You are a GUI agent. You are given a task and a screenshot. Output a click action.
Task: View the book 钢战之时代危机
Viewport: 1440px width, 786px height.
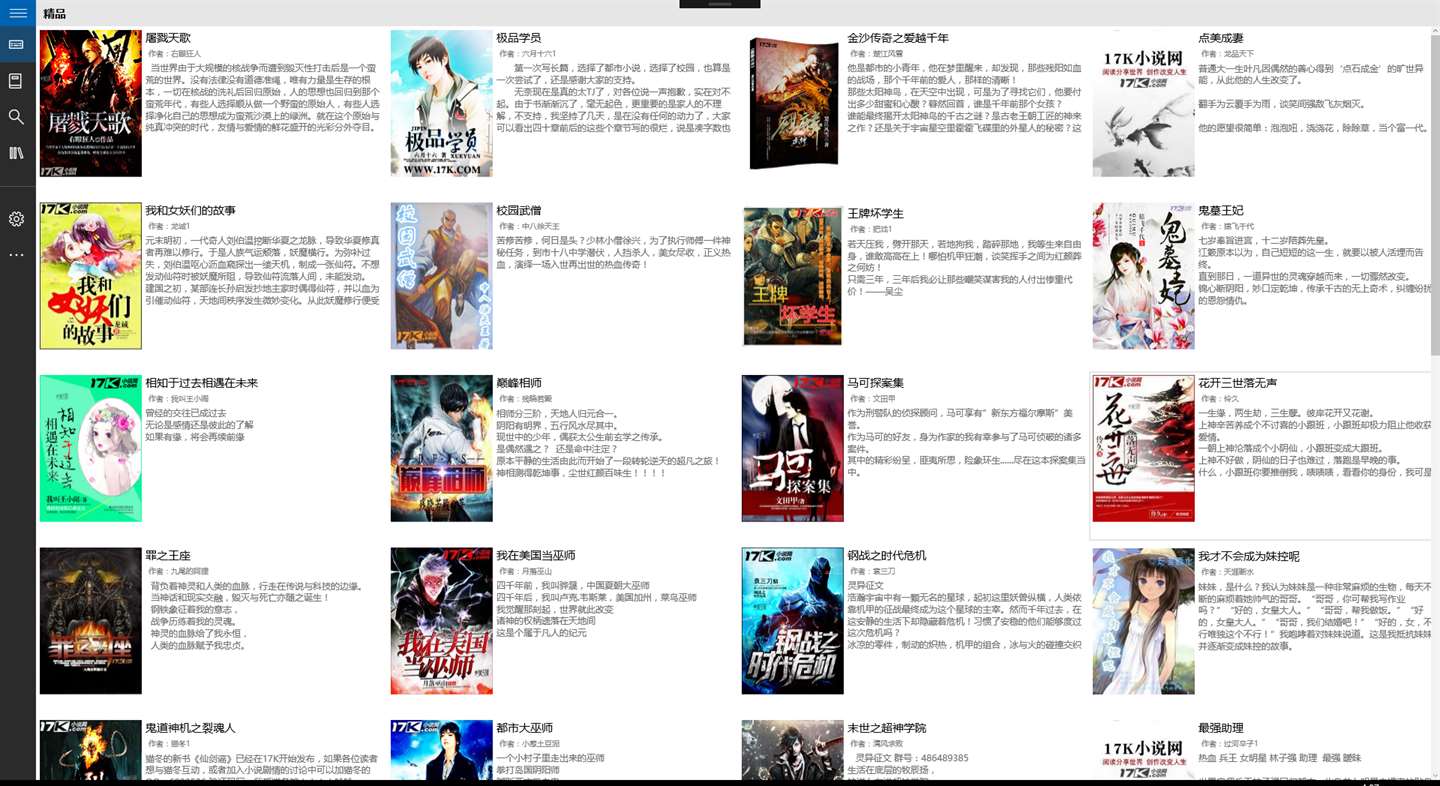pyautogui.click(x=913, y=620)
